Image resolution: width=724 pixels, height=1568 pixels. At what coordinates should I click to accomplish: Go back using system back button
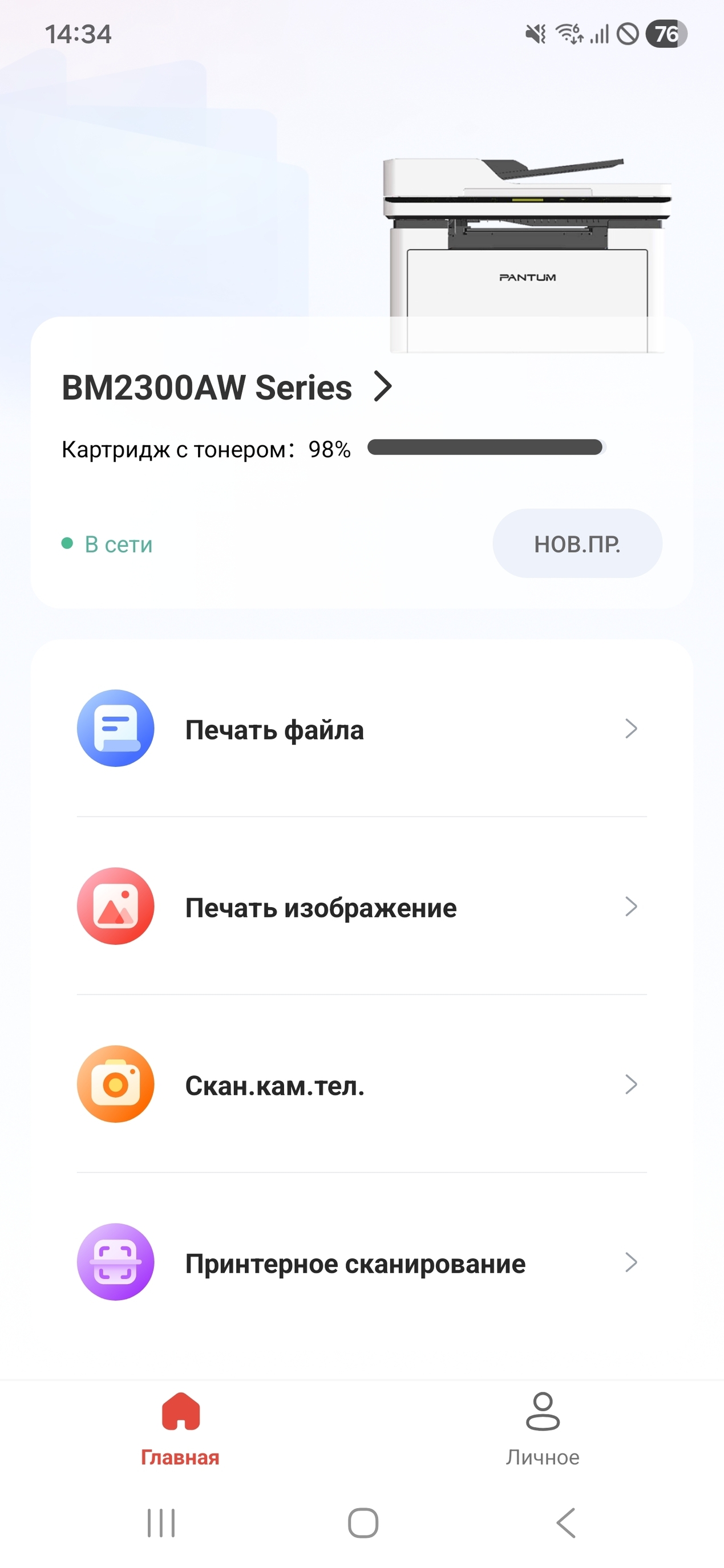coord(566,1522)
